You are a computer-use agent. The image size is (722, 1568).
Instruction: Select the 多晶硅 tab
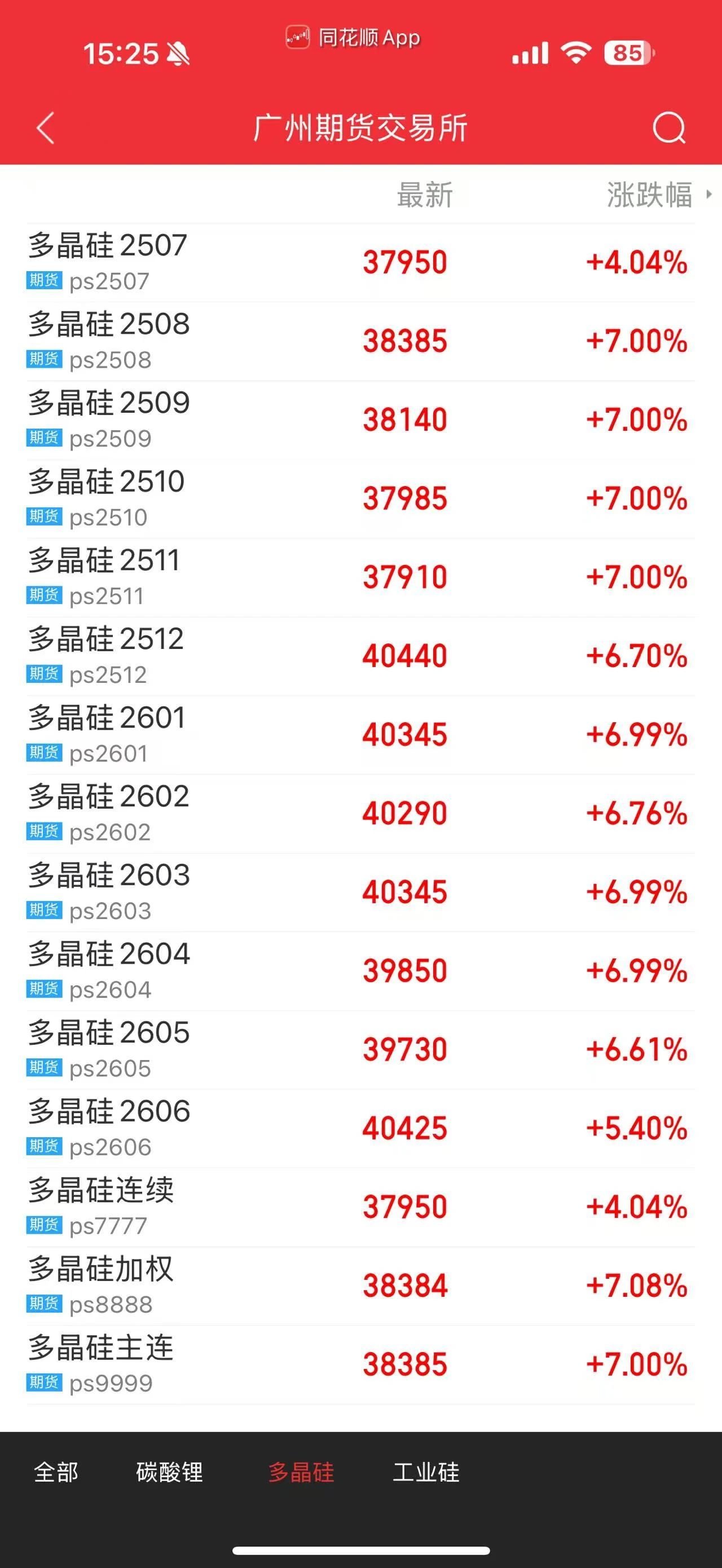pyautogui.click(x=301, y=1472)
